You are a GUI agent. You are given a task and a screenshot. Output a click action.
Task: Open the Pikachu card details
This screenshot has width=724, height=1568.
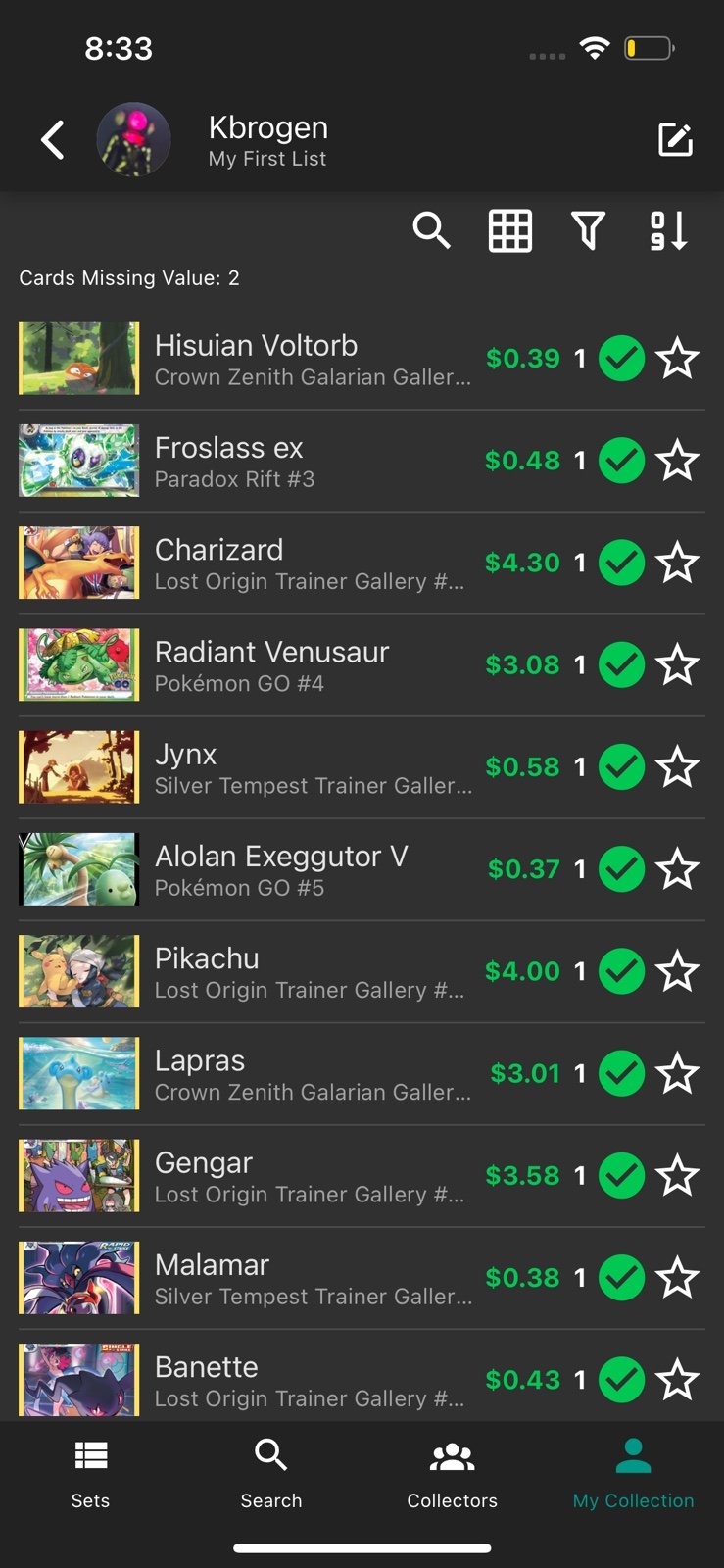[362, 972]
